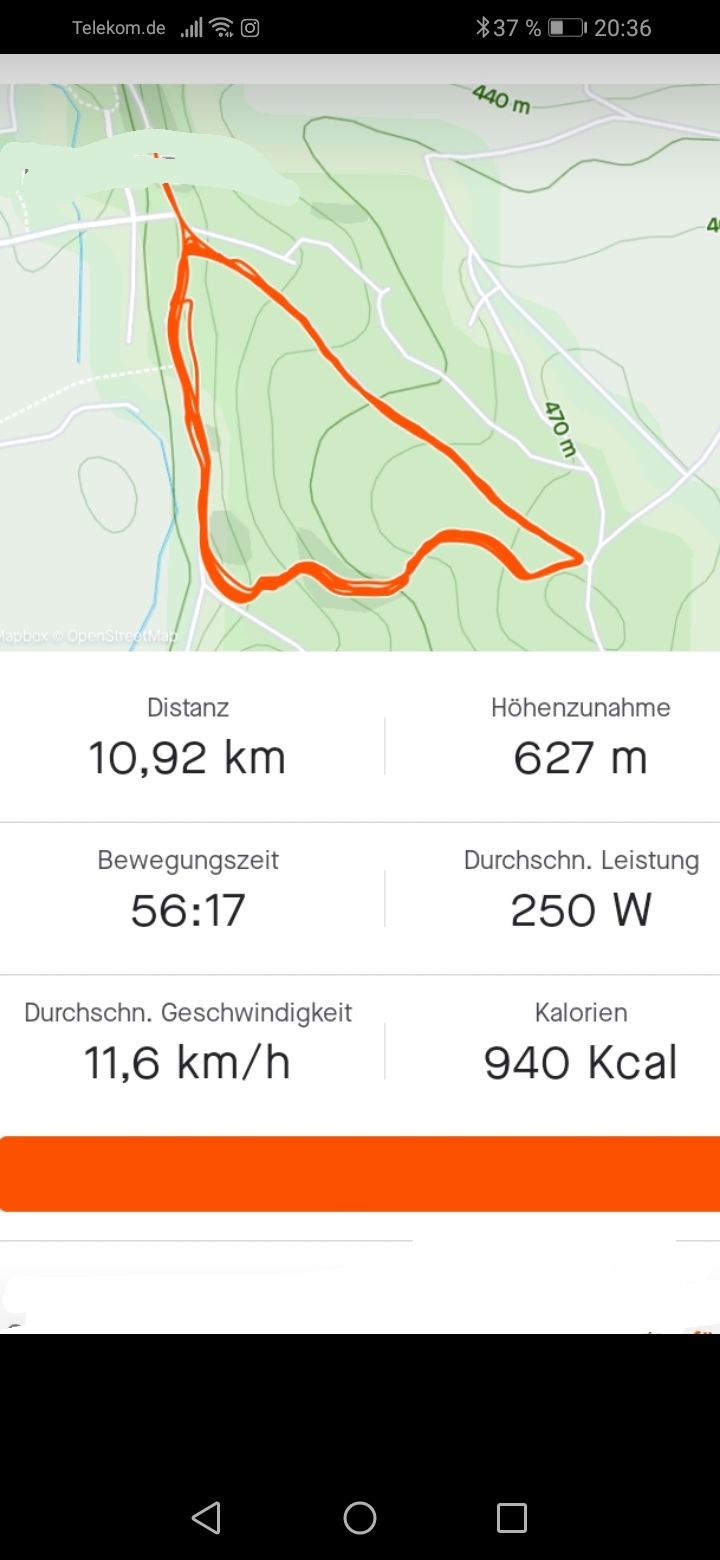Tap the wide orange button below the stats
Screen dimensions: 720x1560
coord(360,1174)
